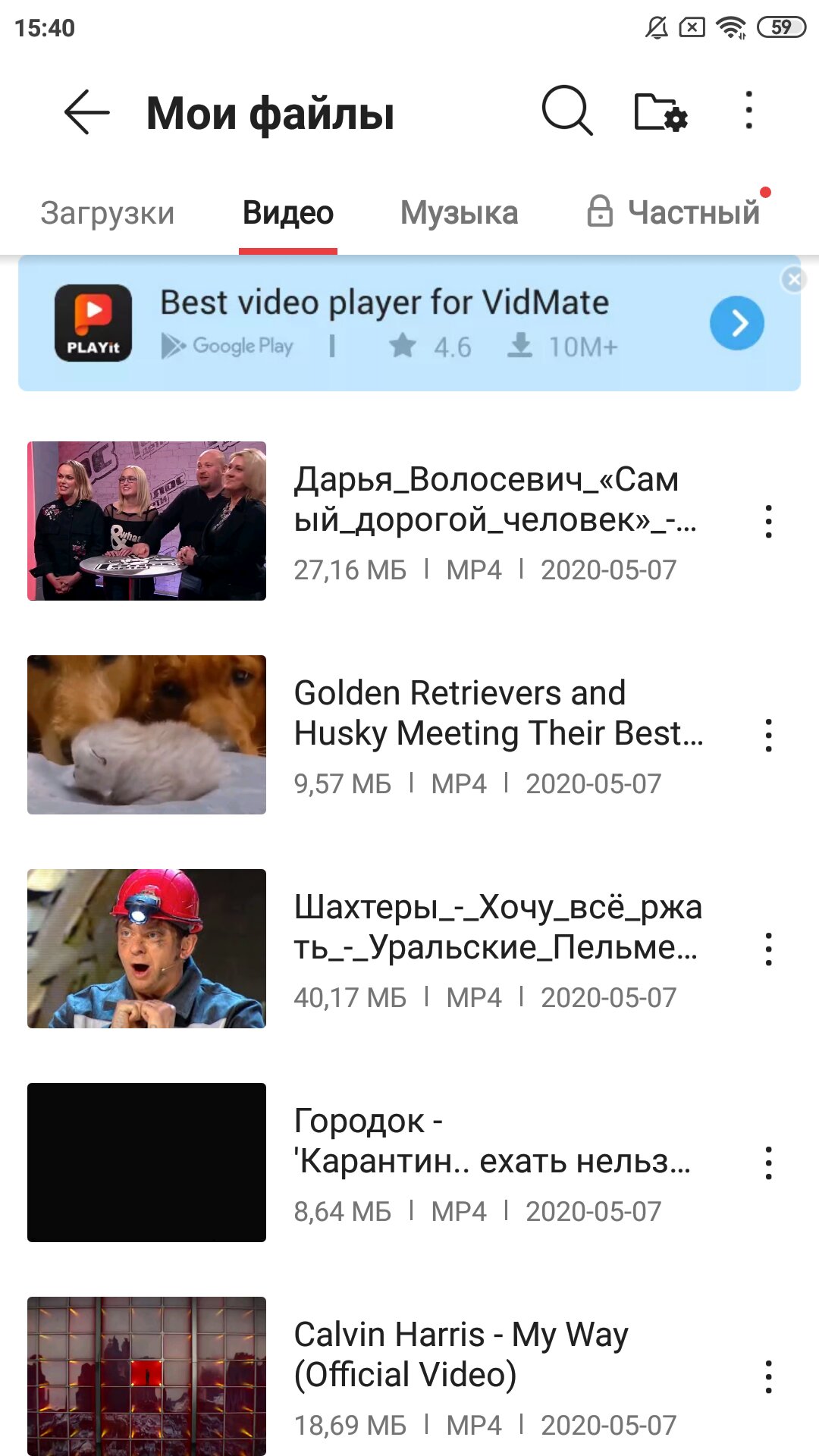
Task: Dismiss the PLAYit ad banner
Action: (x=793, y=280)
